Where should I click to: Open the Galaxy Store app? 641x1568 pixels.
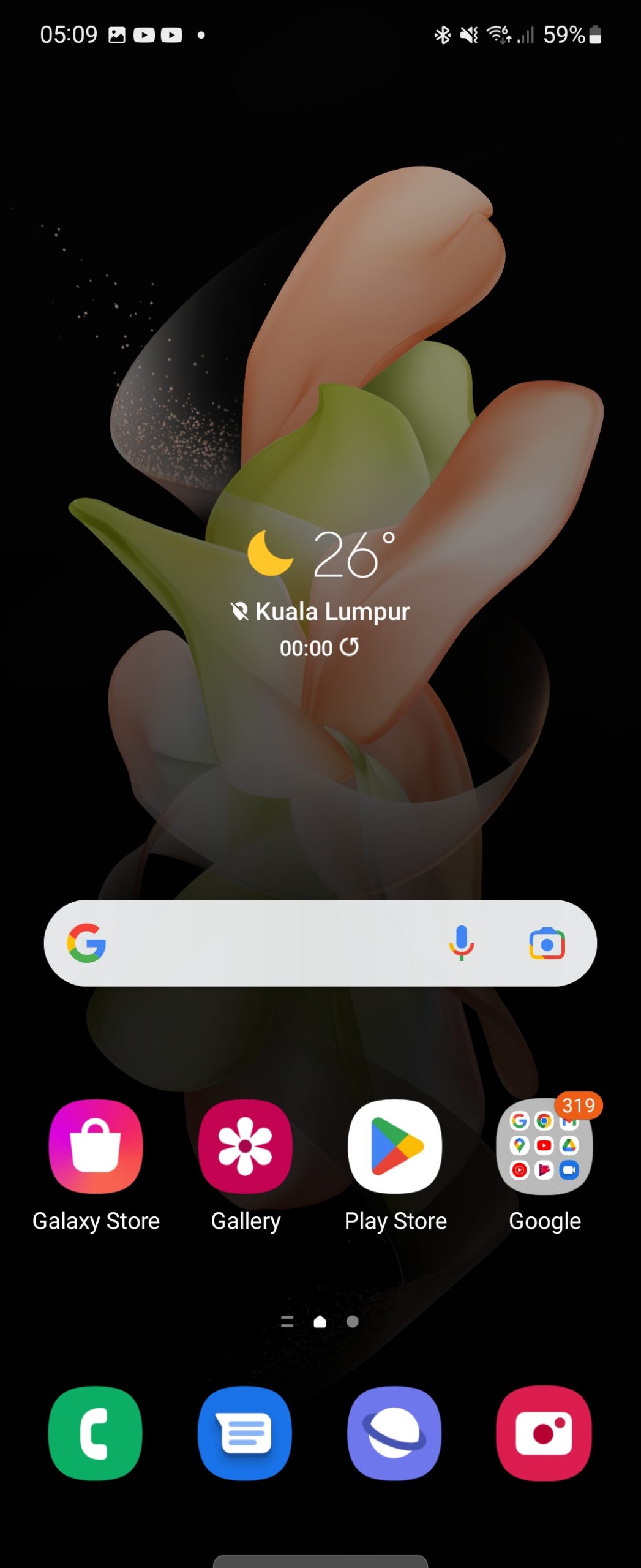96,1146
